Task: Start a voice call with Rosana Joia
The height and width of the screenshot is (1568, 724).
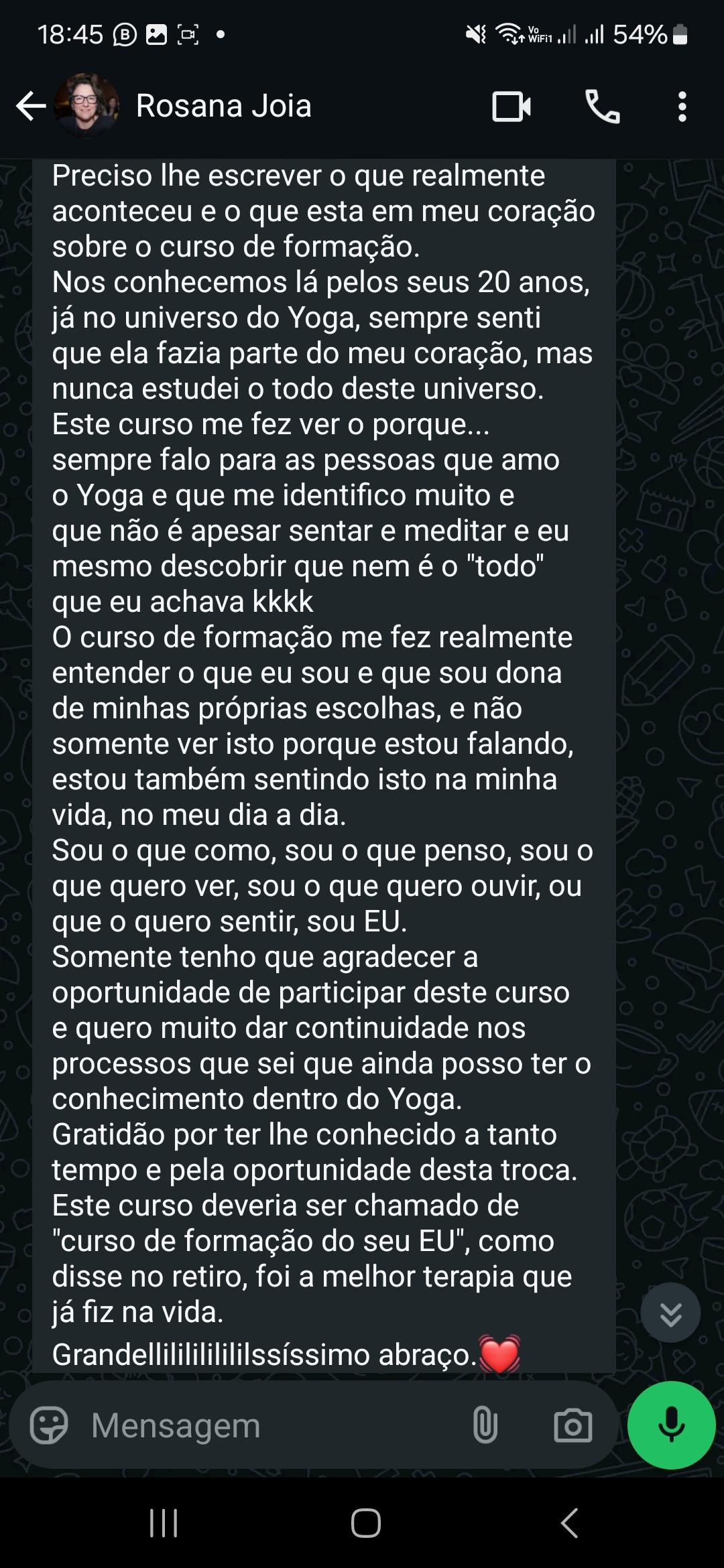Action: click(x=603, y=107)
